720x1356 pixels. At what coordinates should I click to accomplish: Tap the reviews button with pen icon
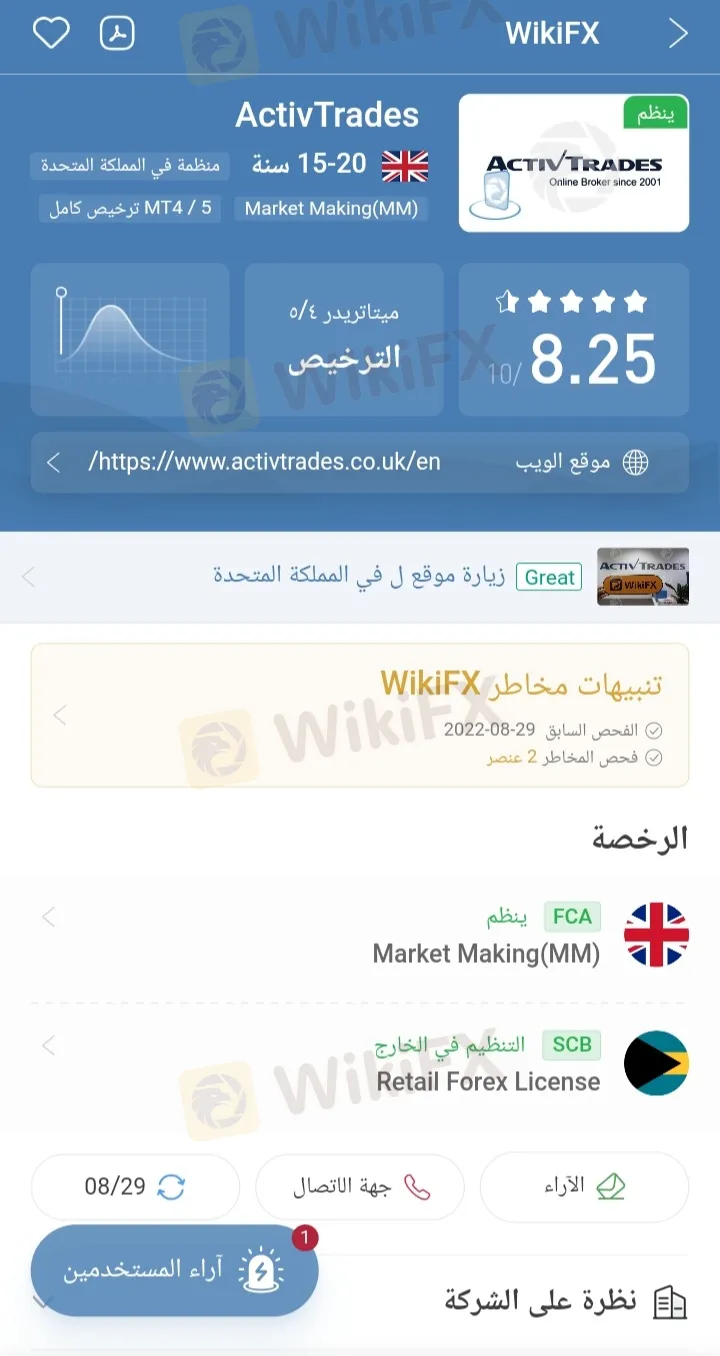click(x=584, y=1187)
